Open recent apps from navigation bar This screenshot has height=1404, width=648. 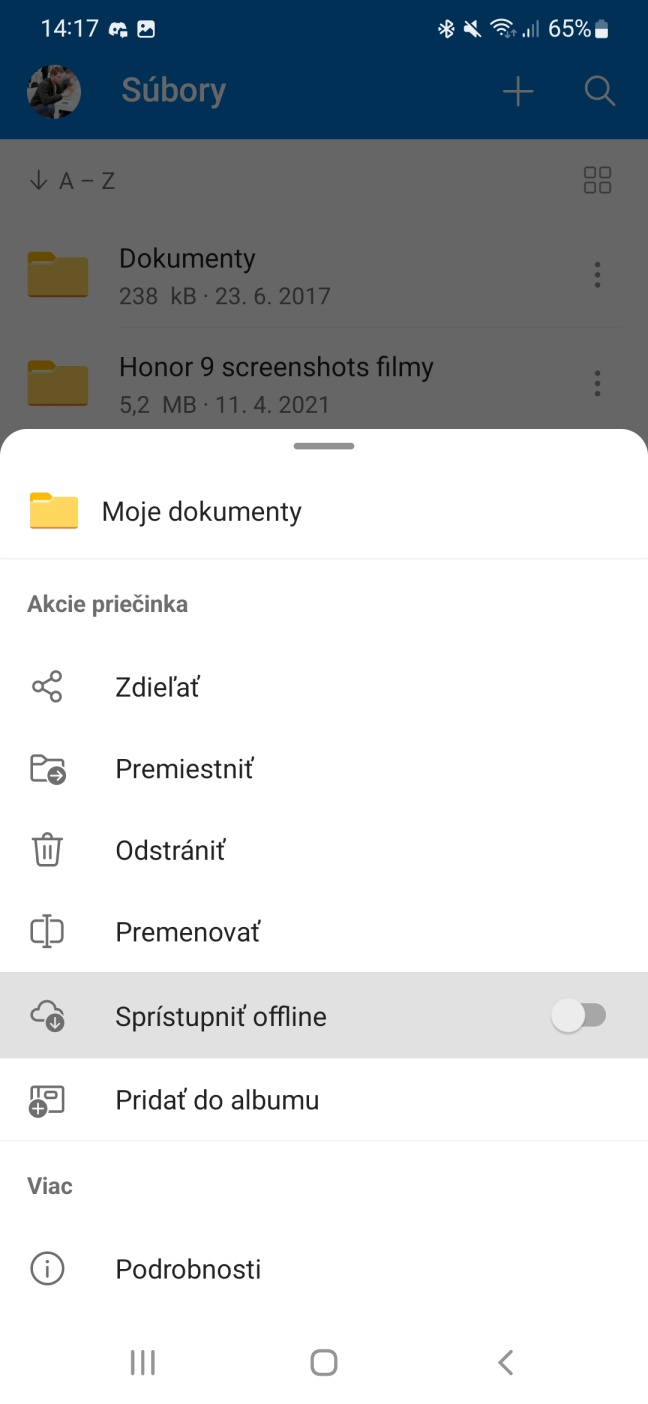coord(143,1362)
